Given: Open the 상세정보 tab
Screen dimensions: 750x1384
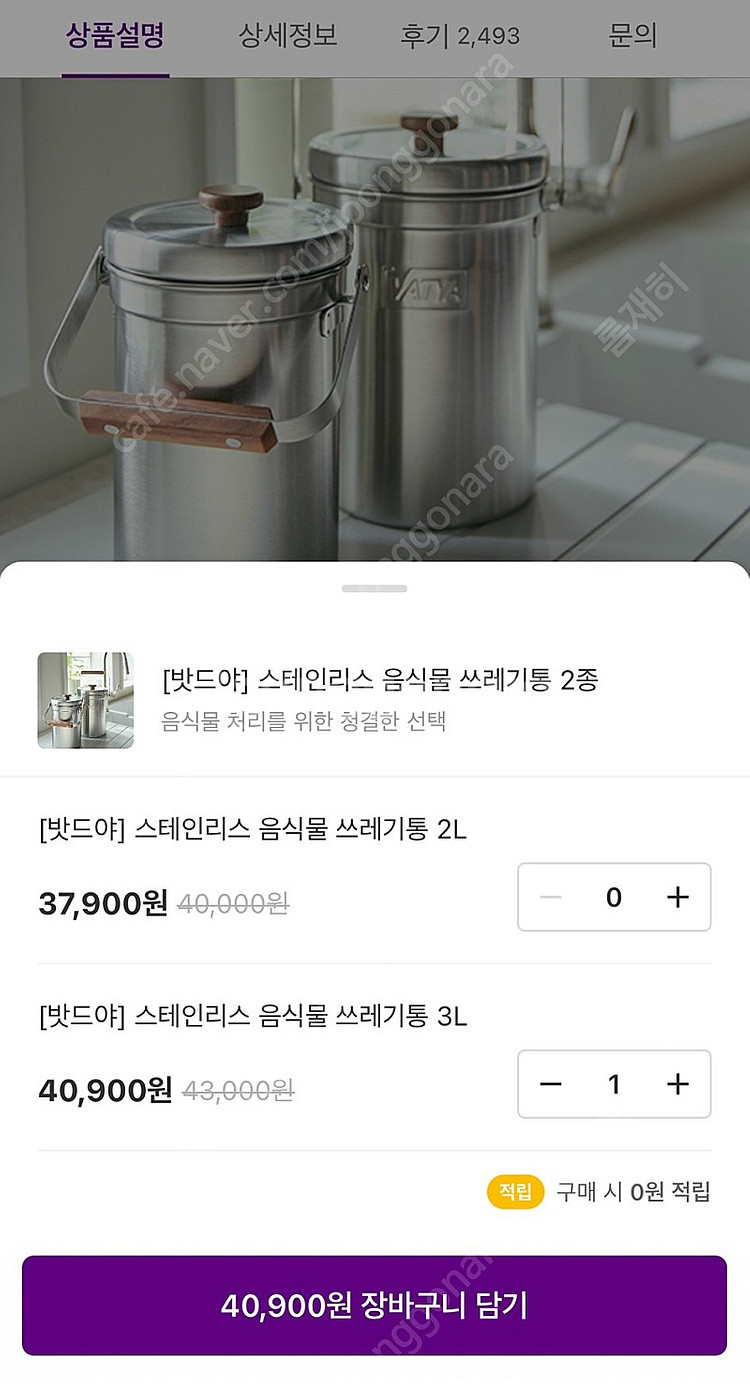Looking at the screenshot, I should 288,37.
